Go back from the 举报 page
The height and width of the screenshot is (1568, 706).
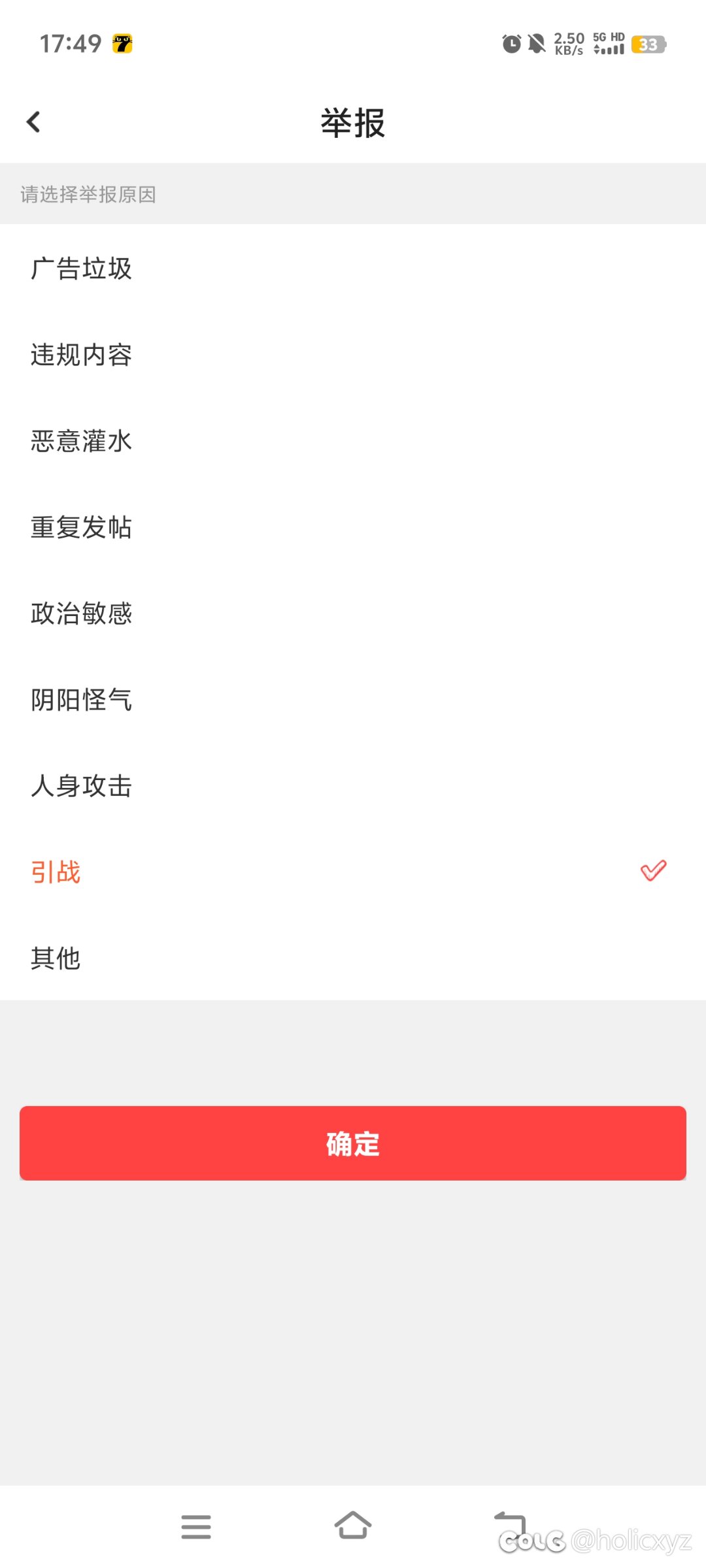tap(34, 122)
